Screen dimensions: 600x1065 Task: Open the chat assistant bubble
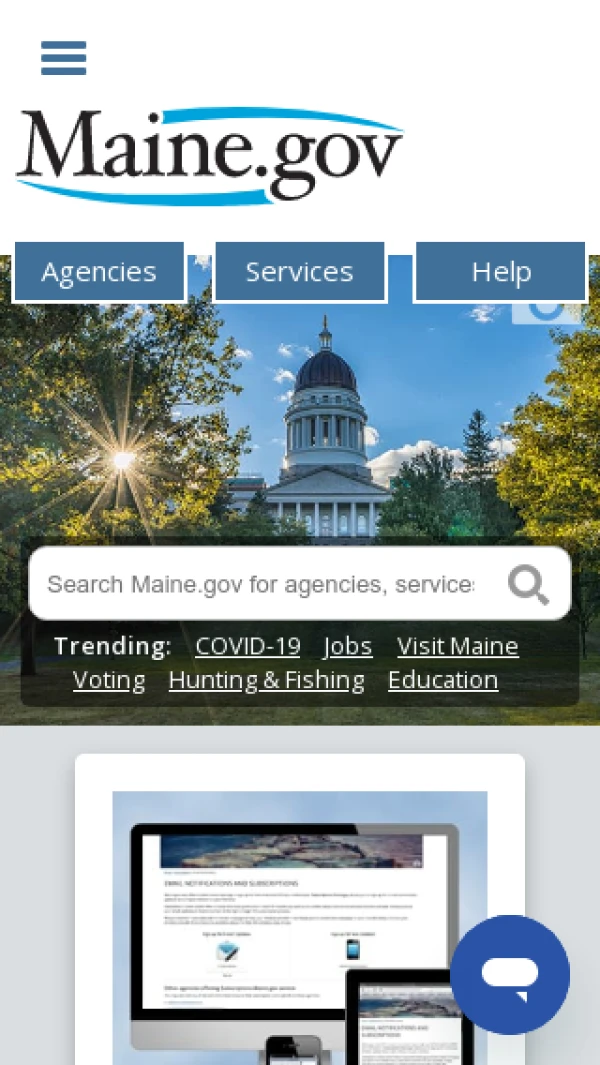(x=510, y=974)
